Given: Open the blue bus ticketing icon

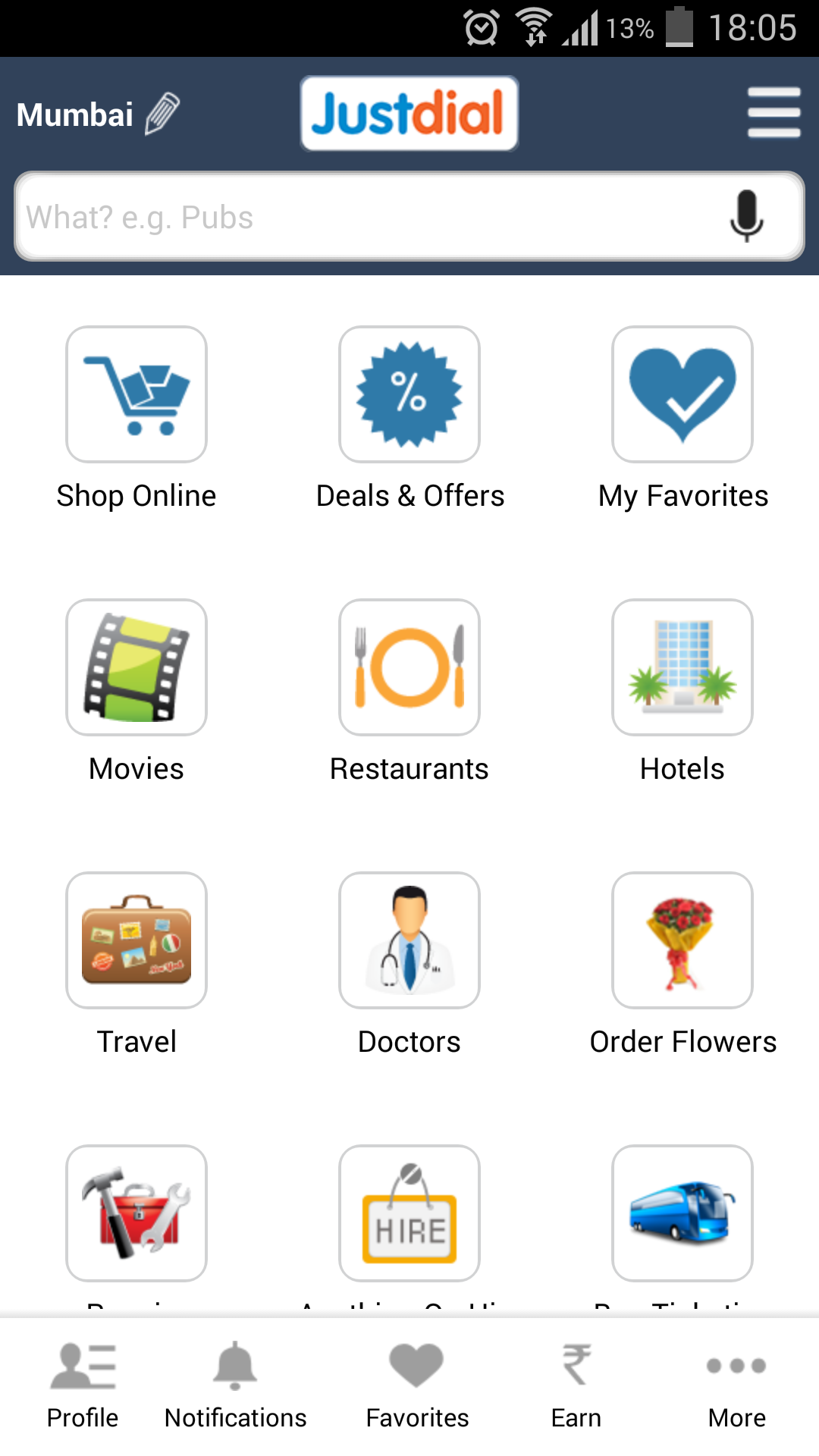Looking at the screenshot, I should coord(682,1213).
